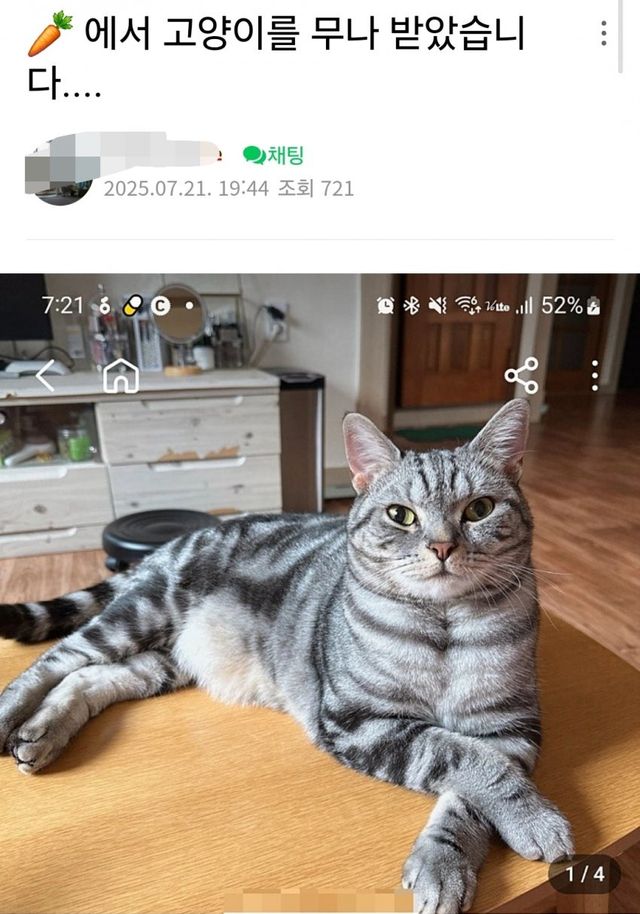
Task: Start a chat via the 채팅 link
Action: pyautogui.click(x=273, y=155)
